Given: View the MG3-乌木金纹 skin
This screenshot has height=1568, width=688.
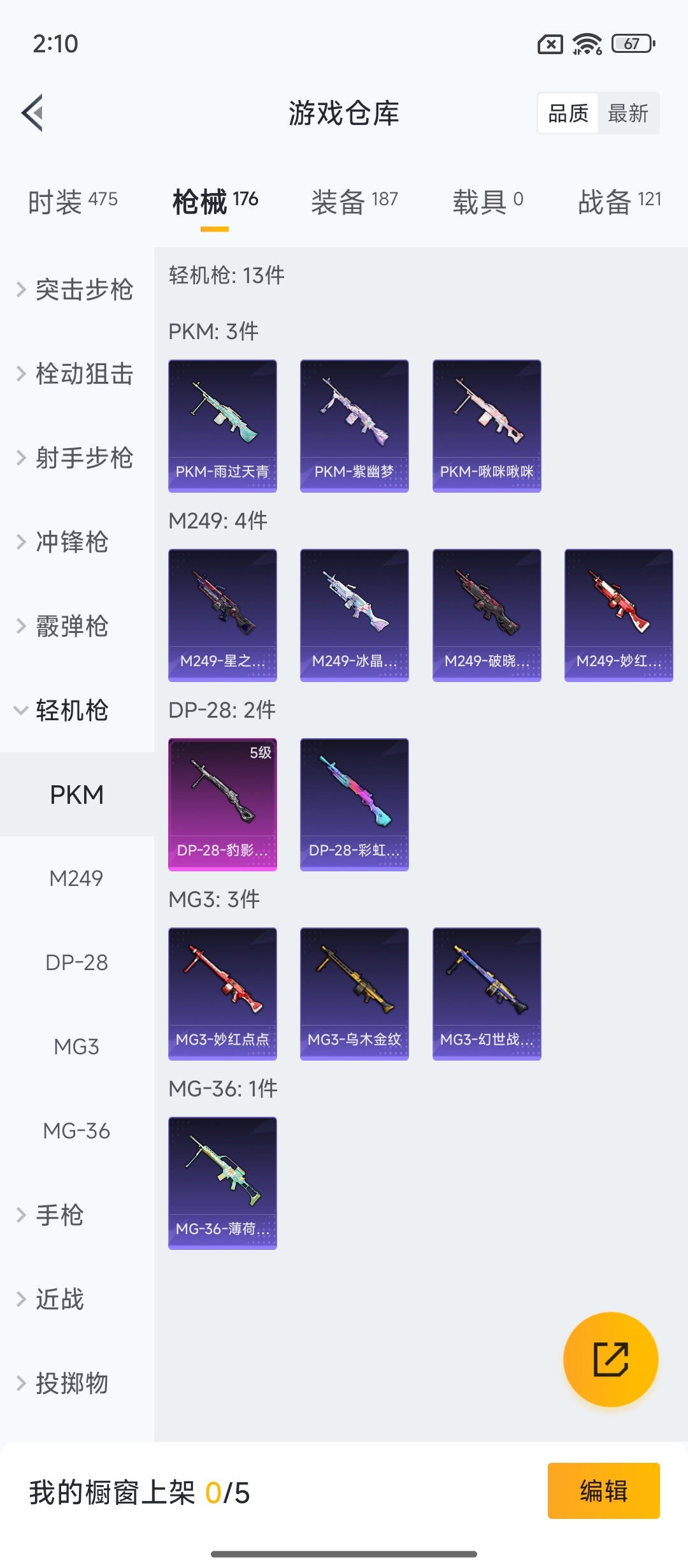Looking at the screenshot, I should tap(354, 994).
